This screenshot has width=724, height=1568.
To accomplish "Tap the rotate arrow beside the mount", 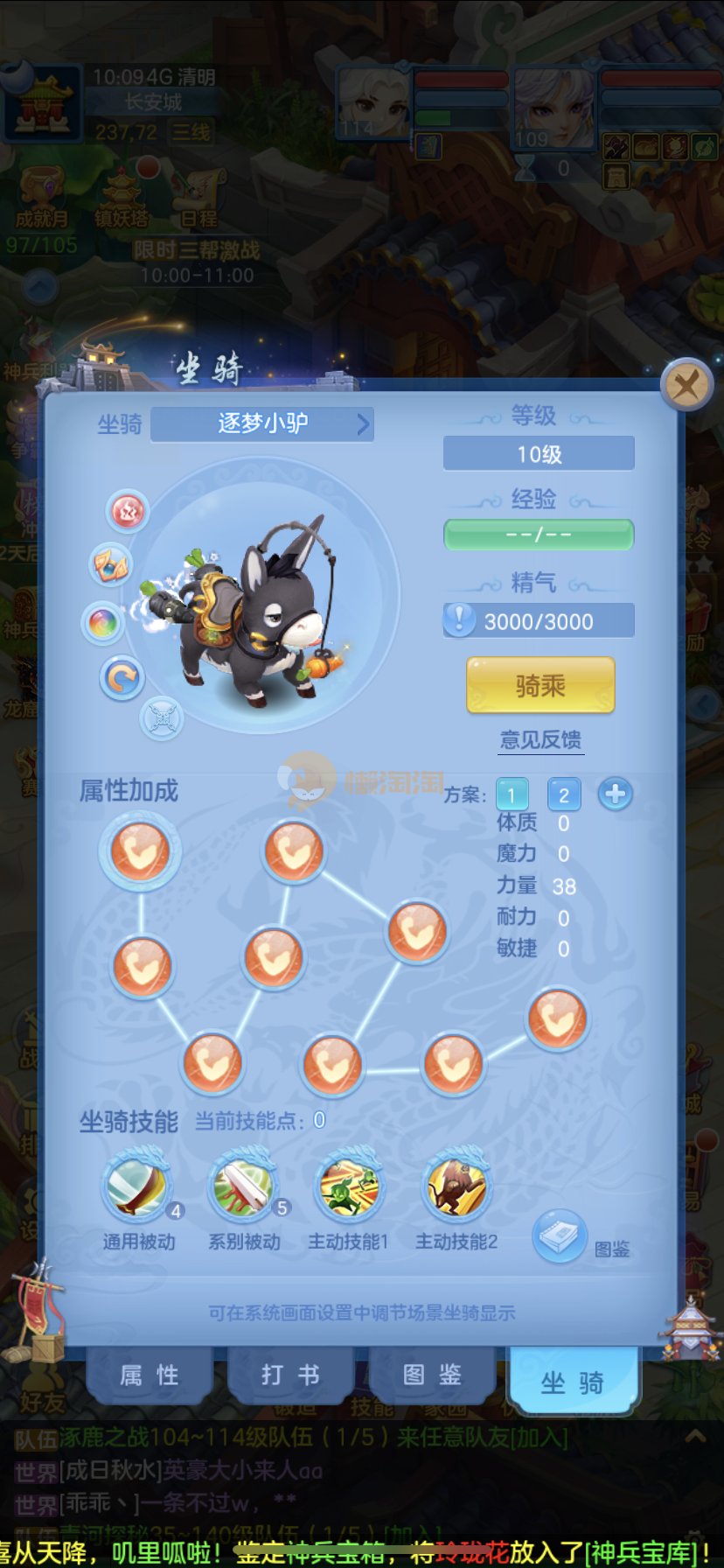I will click(122, 678).
